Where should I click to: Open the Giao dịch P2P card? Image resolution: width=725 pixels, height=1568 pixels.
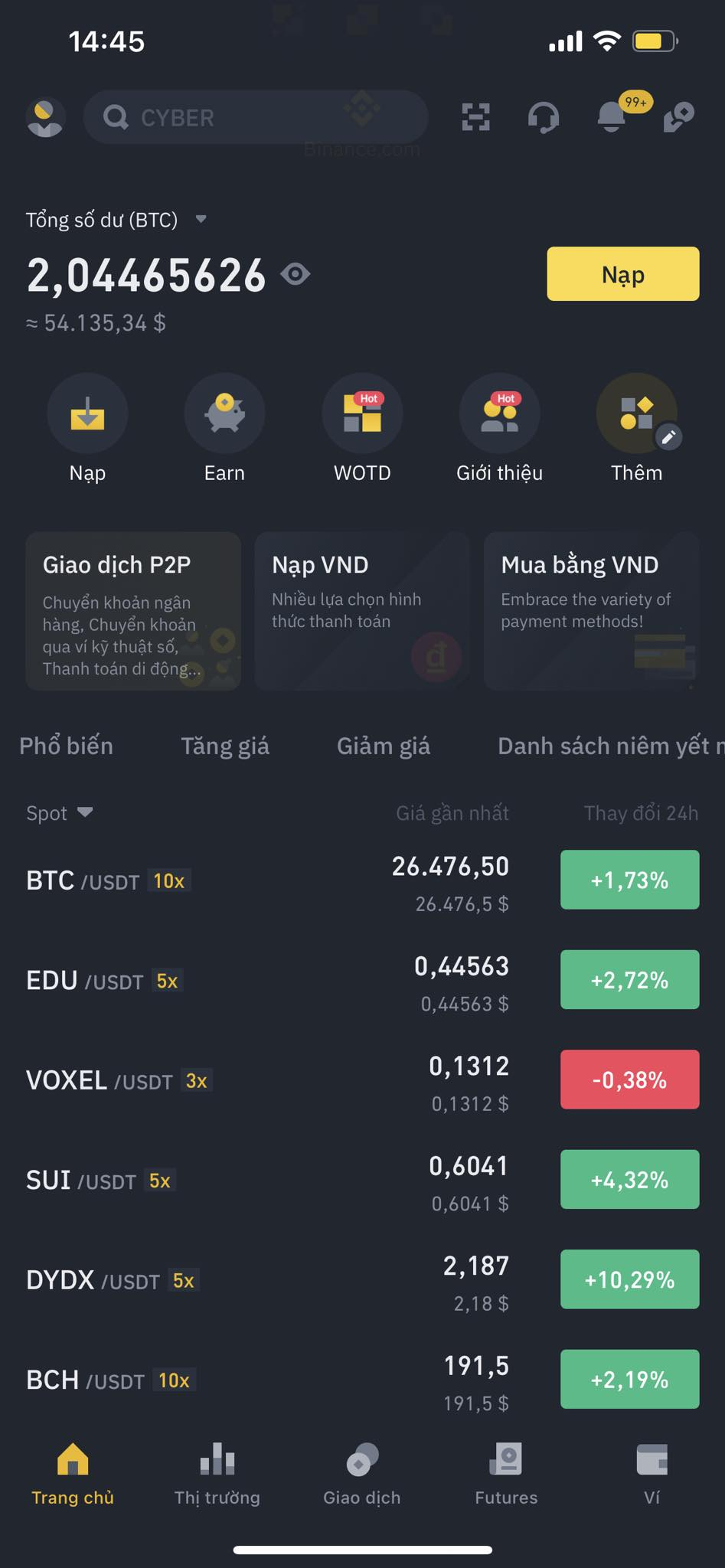[133, 612]
